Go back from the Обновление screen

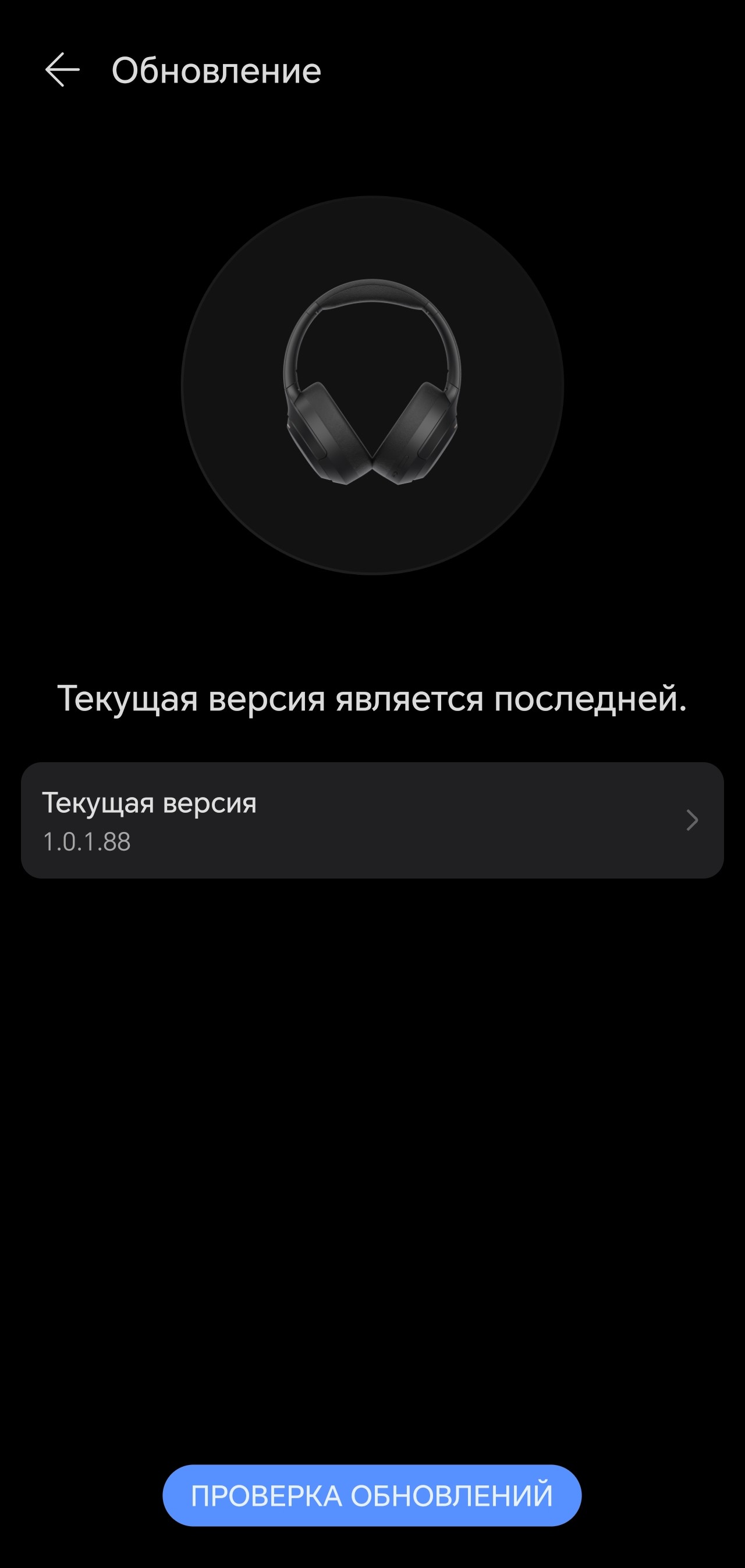[62, 70]
